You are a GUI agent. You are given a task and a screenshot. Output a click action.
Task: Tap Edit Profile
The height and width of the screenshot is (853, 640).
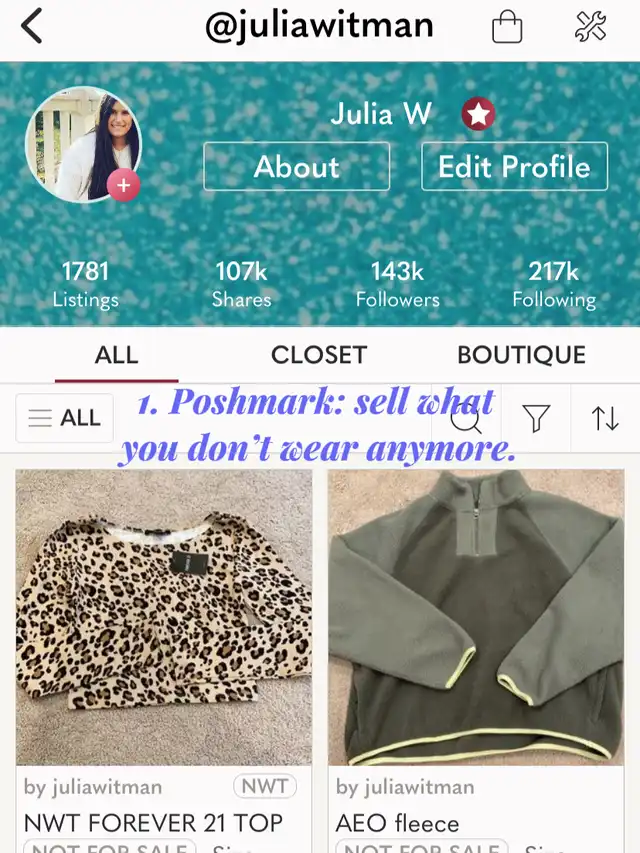coord(514,167)
